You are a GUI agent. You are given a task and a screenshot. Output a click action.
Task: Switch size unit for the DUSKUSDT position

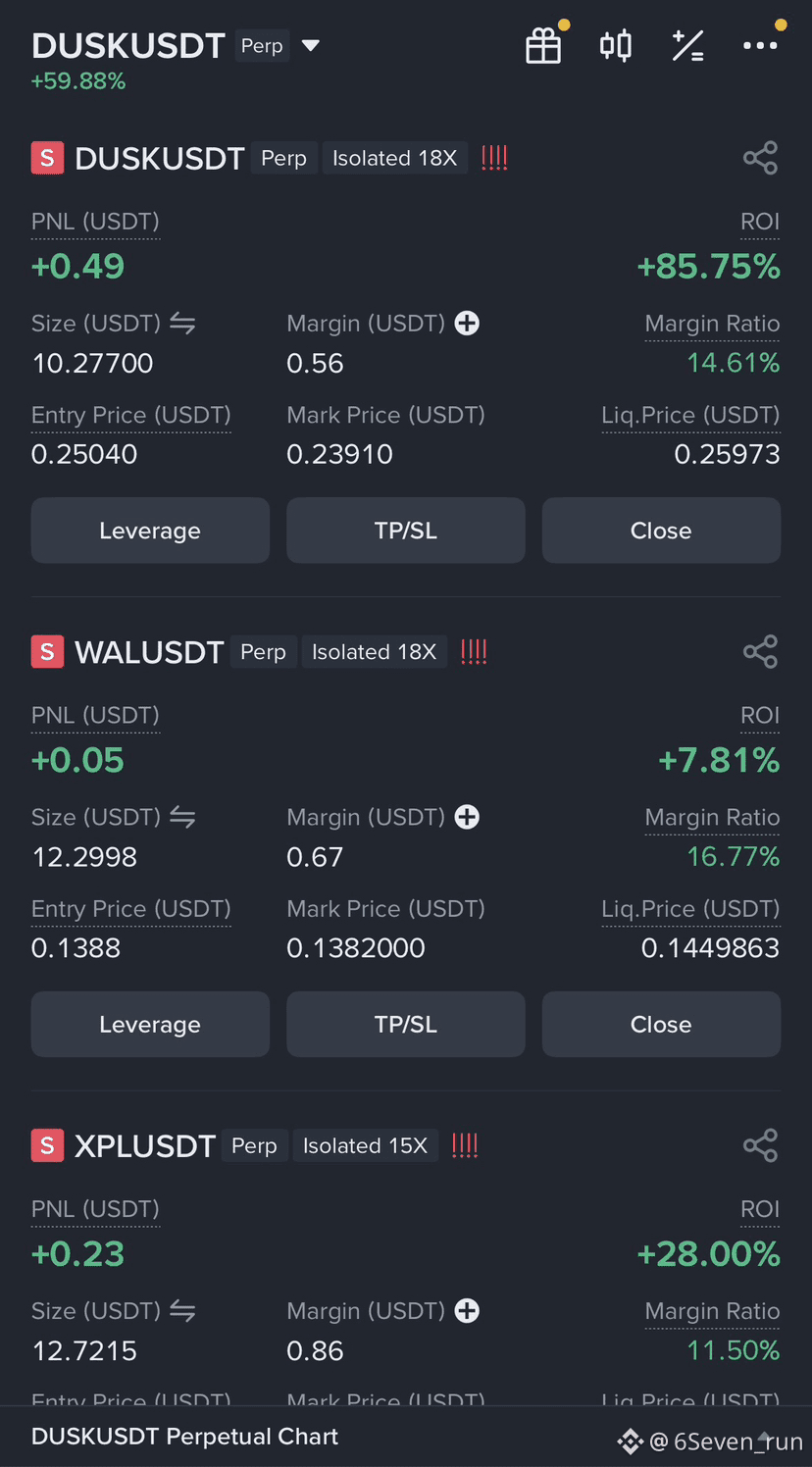tap(182, 324)
